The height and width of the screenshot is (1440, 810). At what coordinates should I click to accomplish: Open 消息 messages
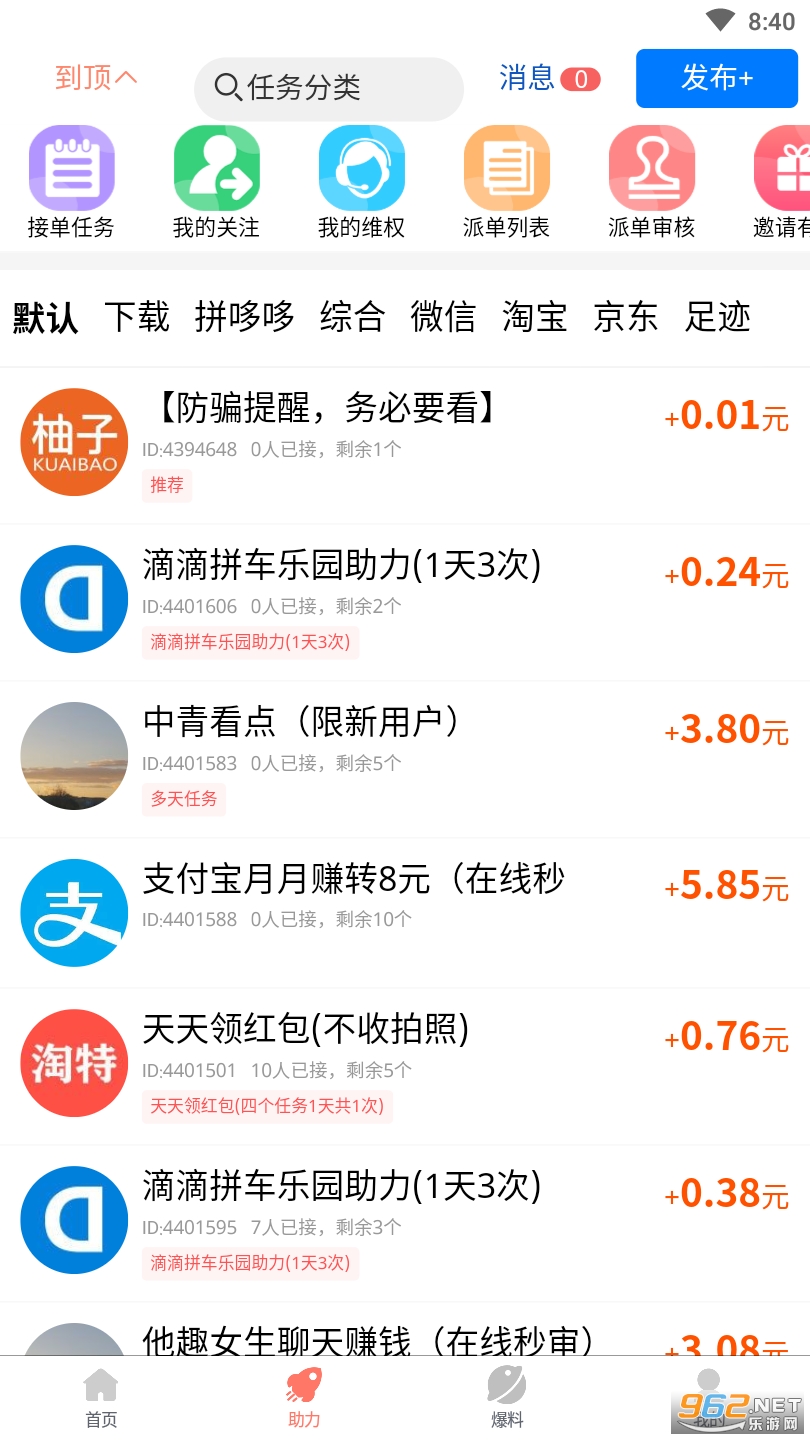point(548,78)
